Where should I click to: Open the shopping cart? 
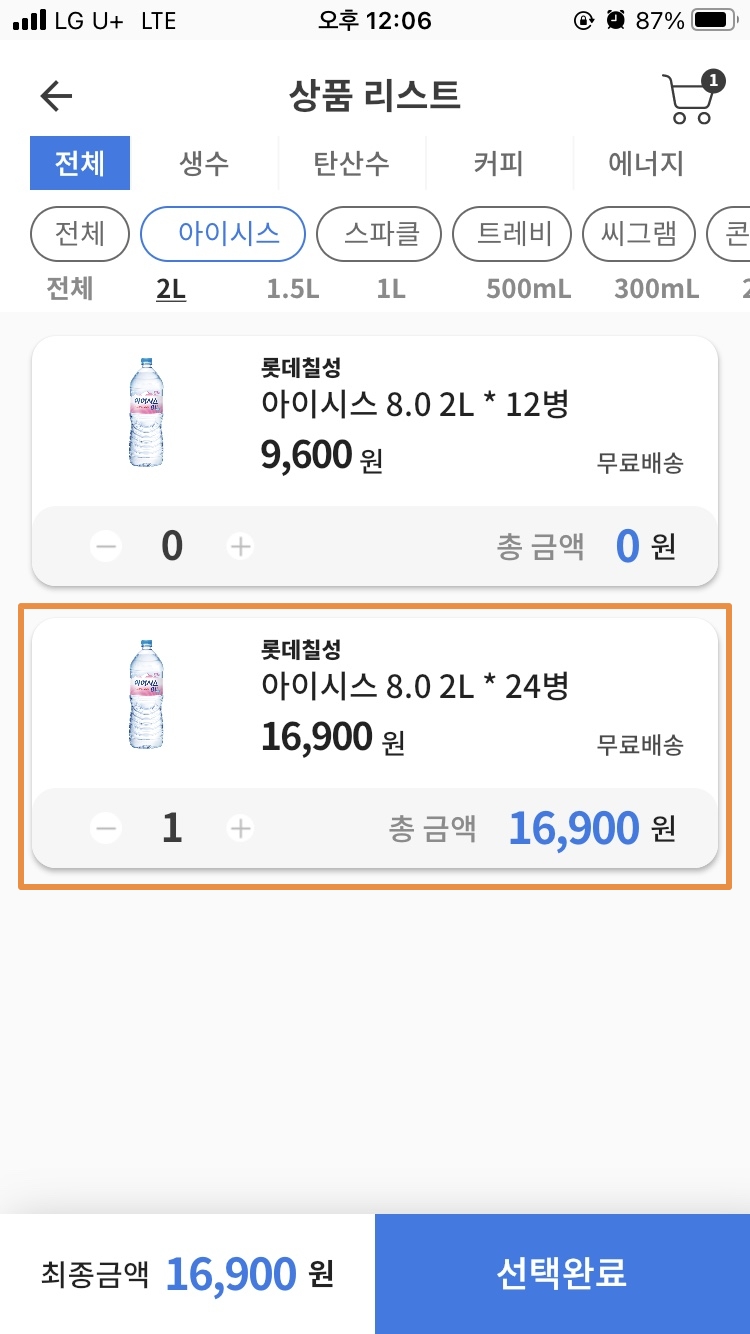692,97
